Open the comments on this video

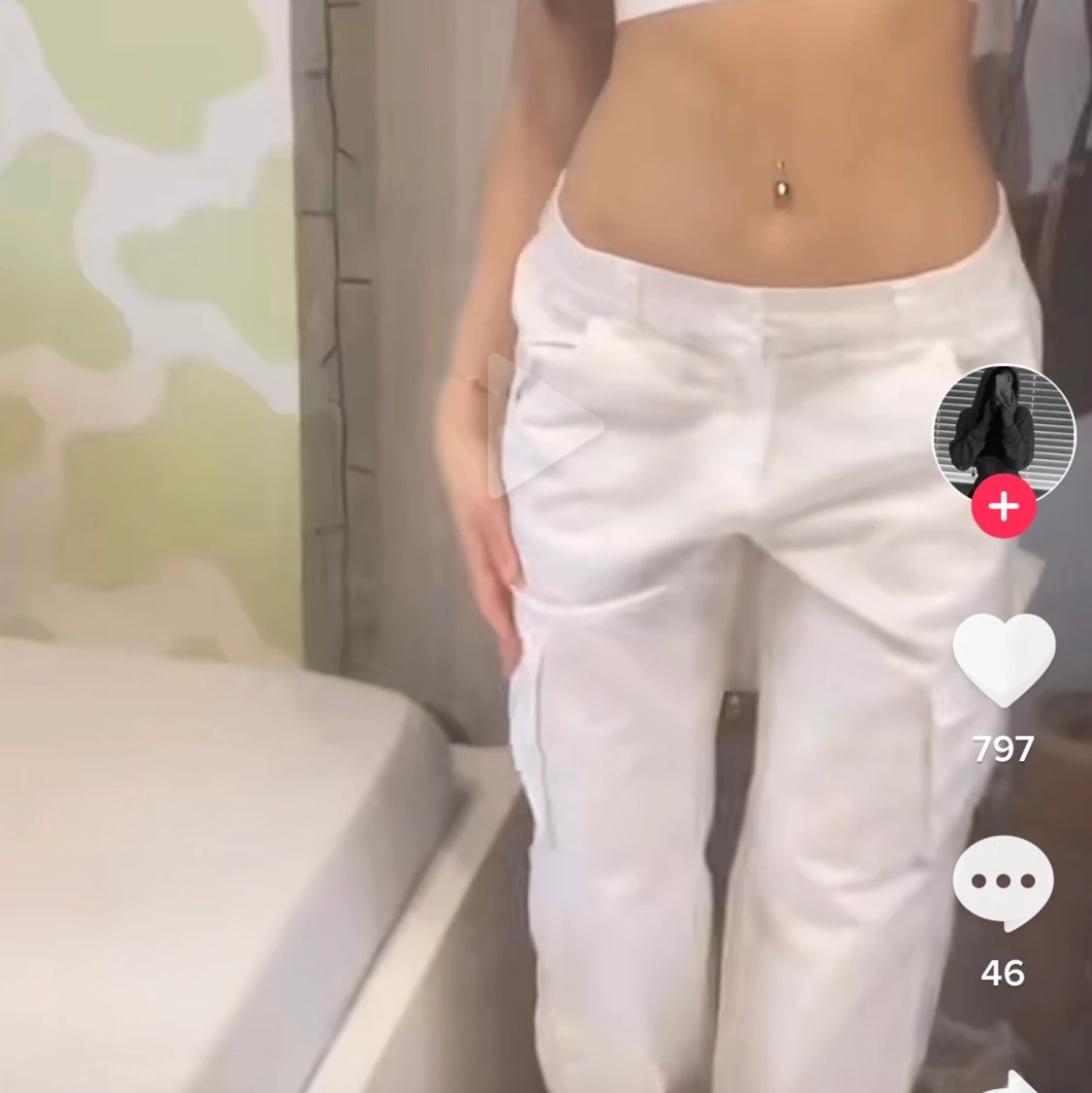click(1004, 882)
